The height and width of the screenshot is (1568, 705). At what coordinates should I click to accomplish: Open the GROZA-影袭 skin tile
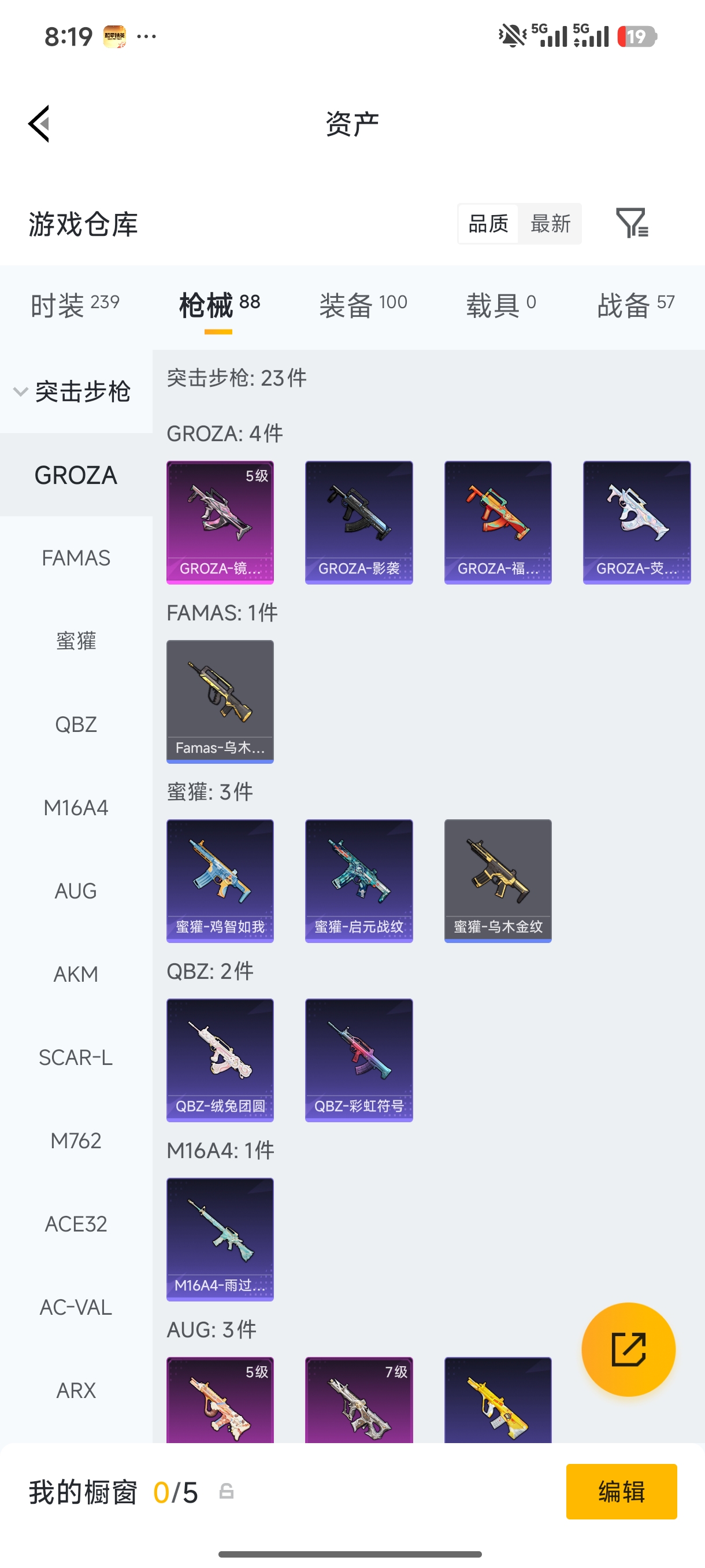point(359,522)
